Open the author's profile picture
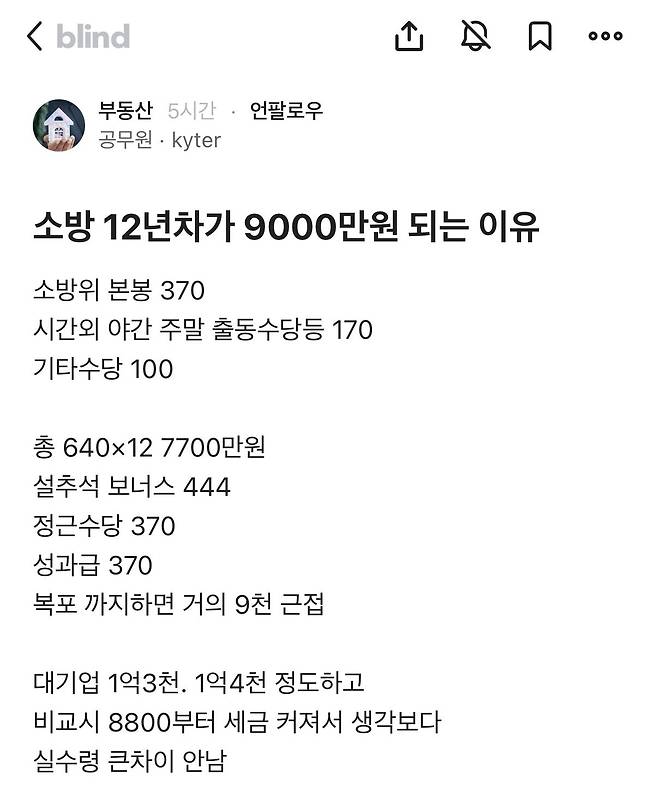This screenshot has height=797, width=658. click(x=59, y=126)
